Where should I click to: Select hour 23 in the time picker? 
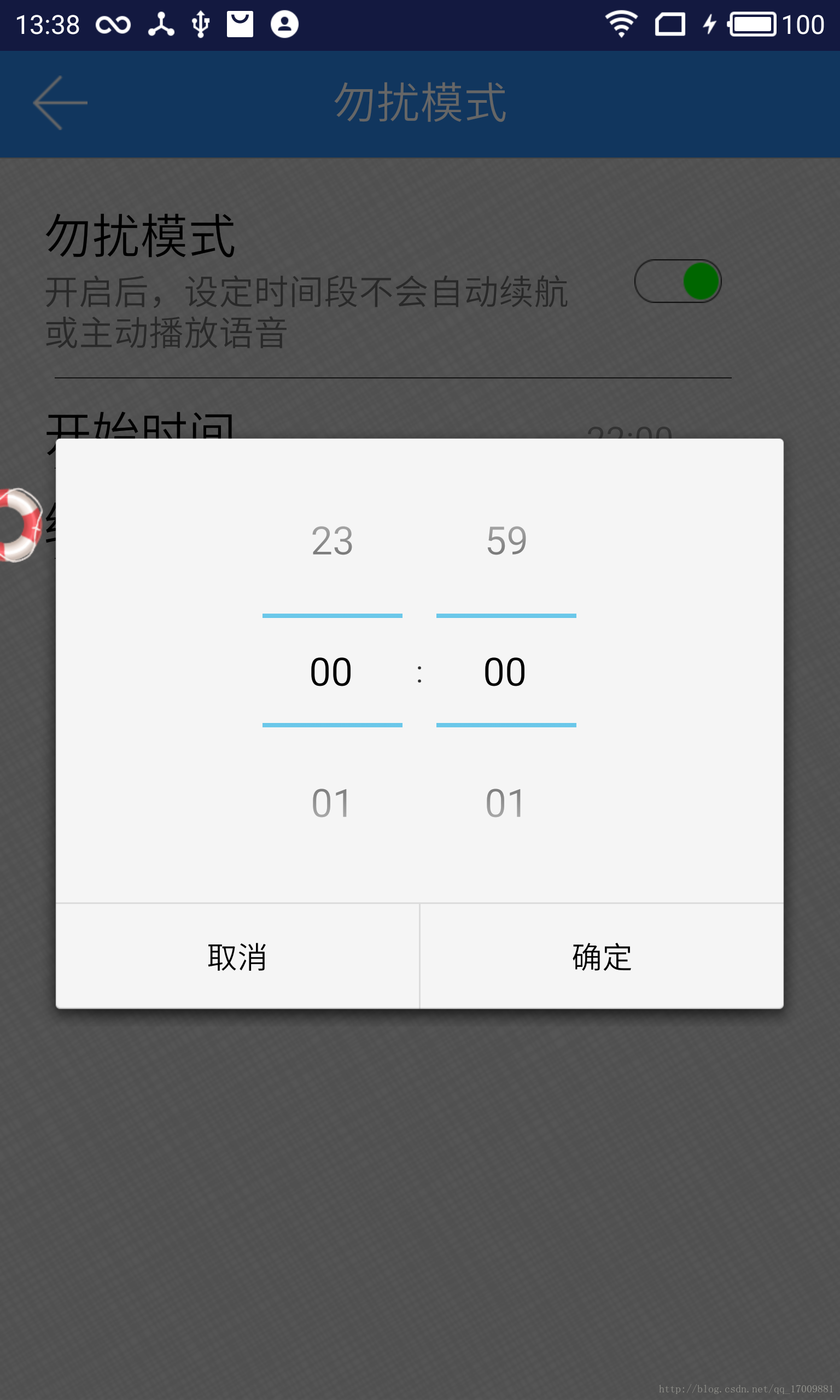(x=333, y=541)
